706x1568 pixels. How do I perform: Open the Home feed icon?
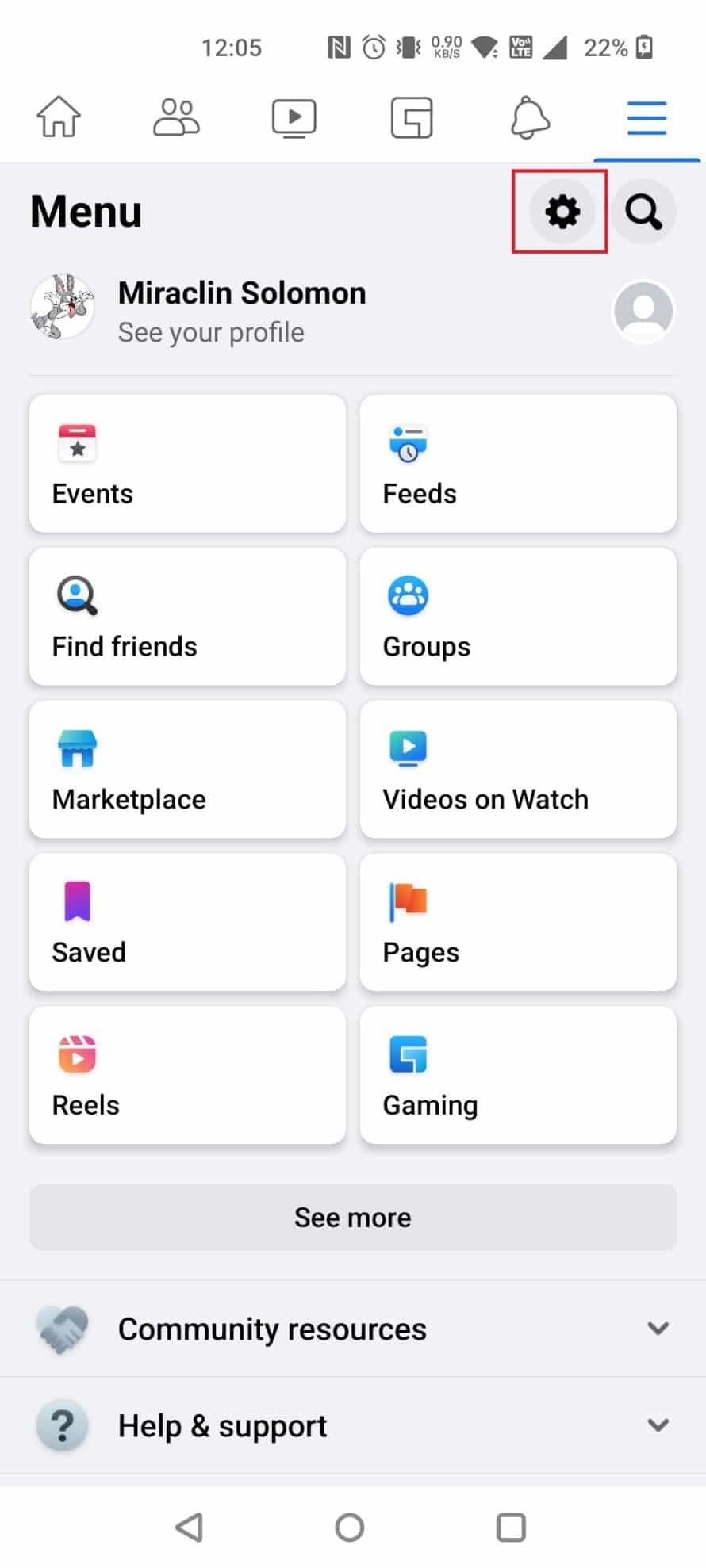click(58, 117)
